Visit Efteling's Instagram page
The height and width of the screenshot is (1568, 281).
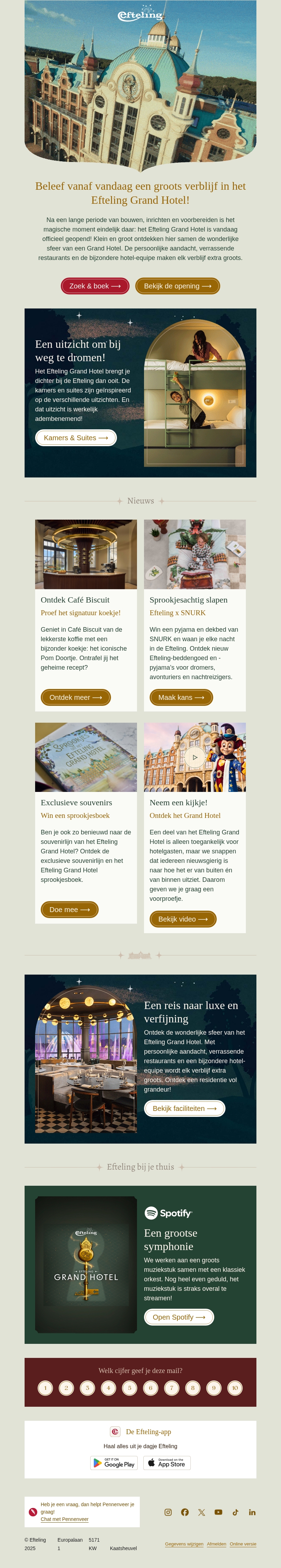point(168,1512)
